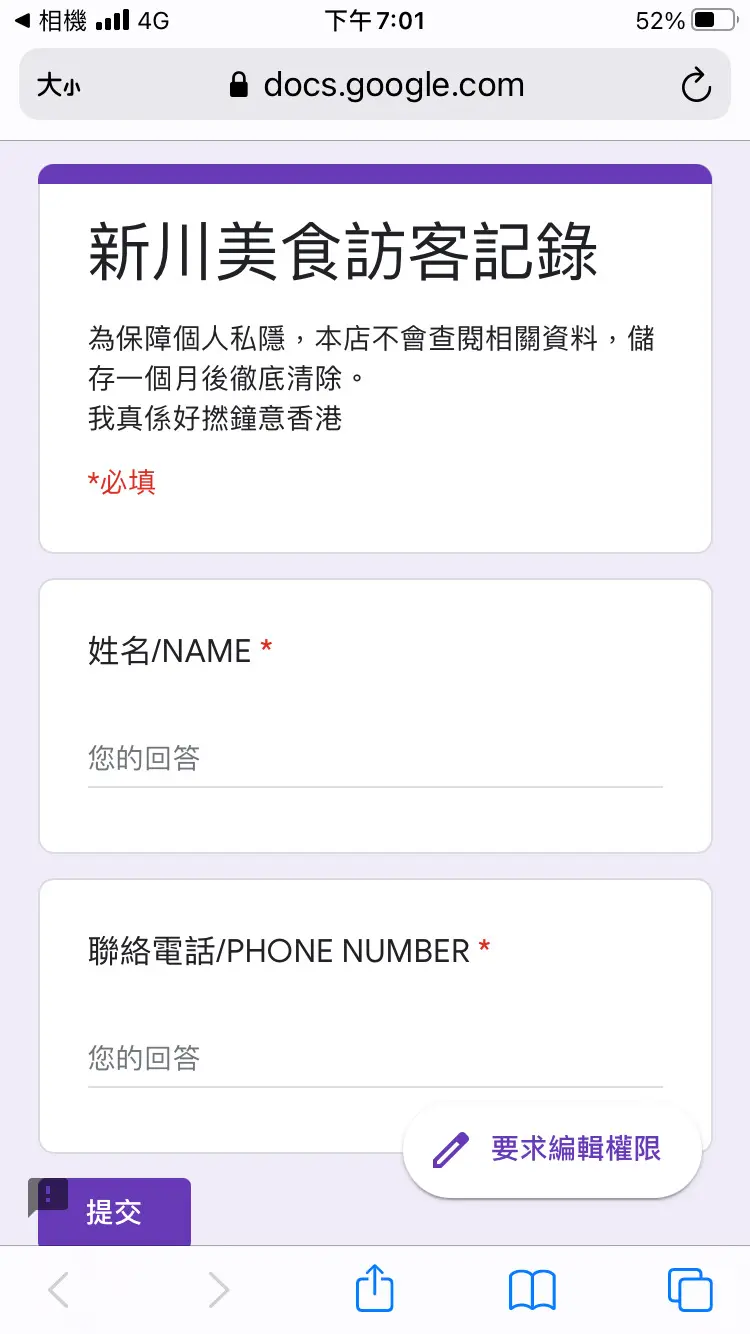750x1334 pixels.
Task: Submit the form with 提交 button
Action: click(x=114, y=1212)
